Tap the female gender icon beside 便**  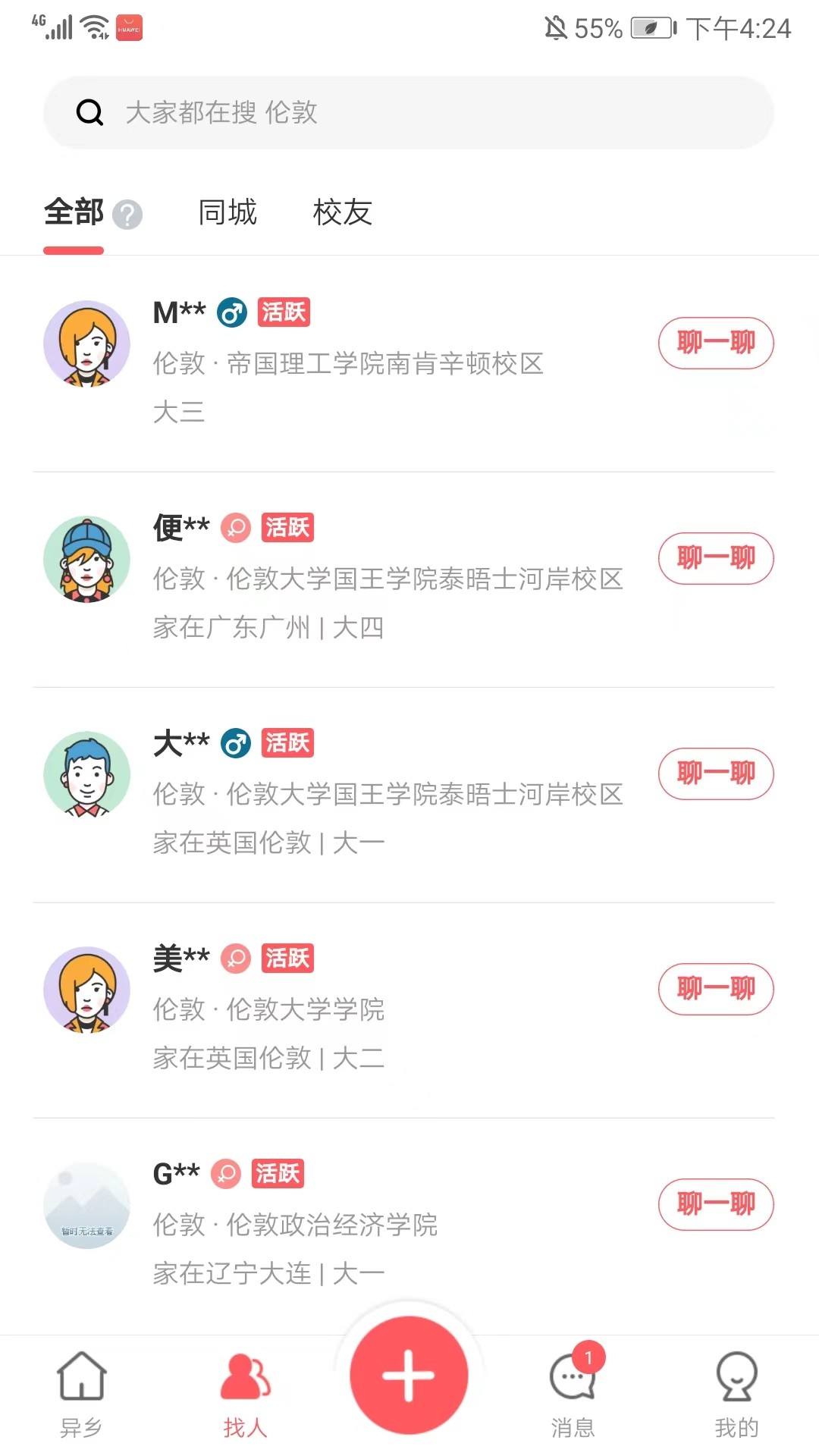pos(236,528)
